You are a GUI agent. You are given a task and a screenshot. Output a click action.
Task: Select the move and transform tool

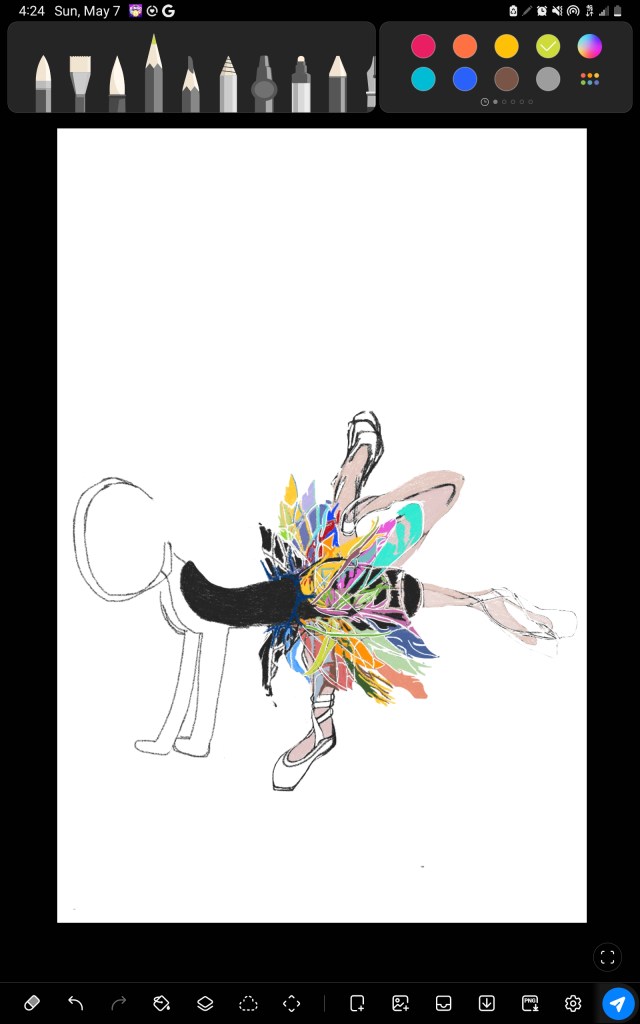pyautogui.click(x=291, y=1002)
